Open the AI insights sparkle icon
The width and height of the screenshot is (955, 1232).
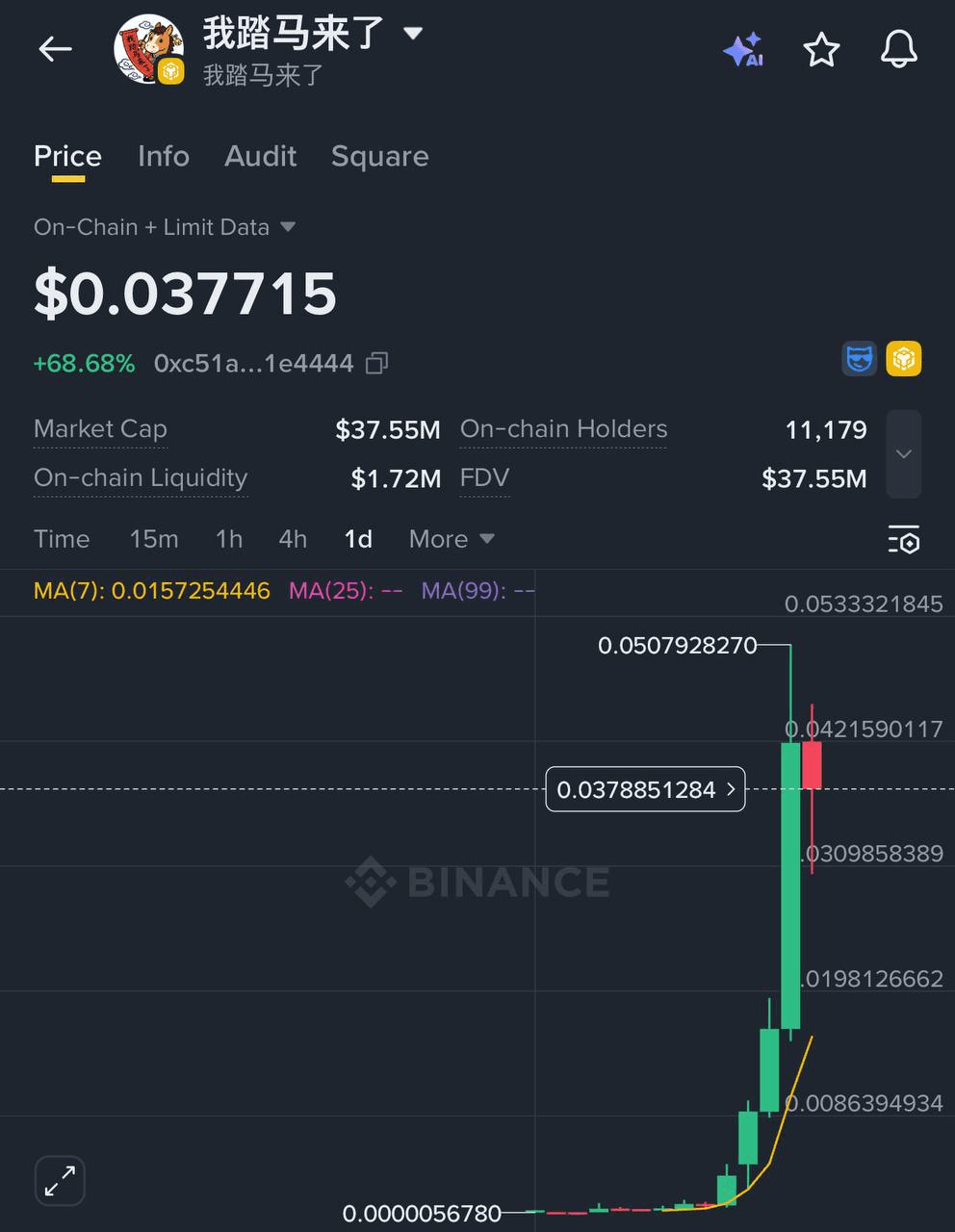click(x=743, y=50)
